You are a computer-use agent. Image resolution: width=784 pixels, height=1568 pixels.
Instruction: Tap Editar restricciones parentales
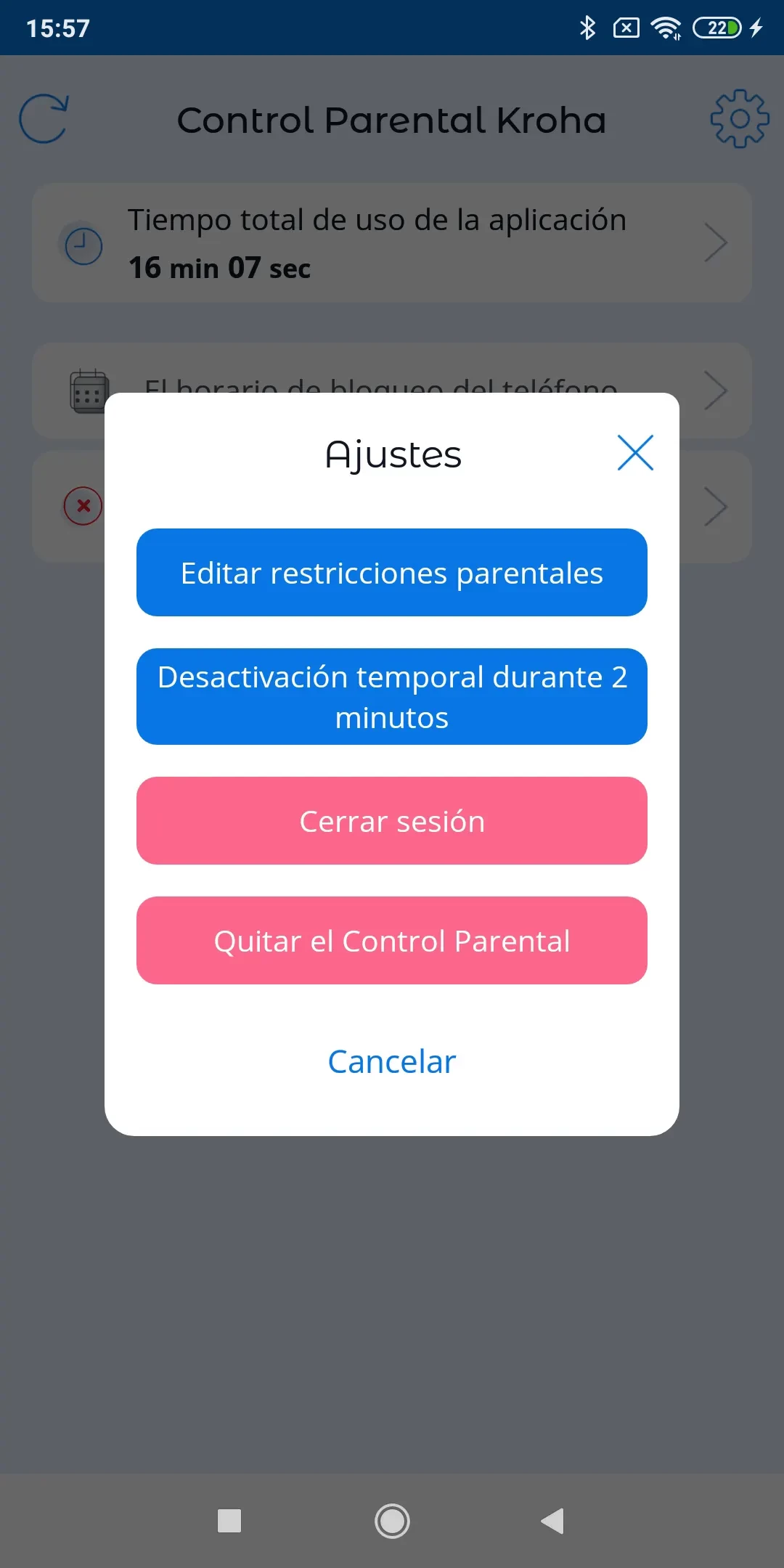click(x=392, y=573)
